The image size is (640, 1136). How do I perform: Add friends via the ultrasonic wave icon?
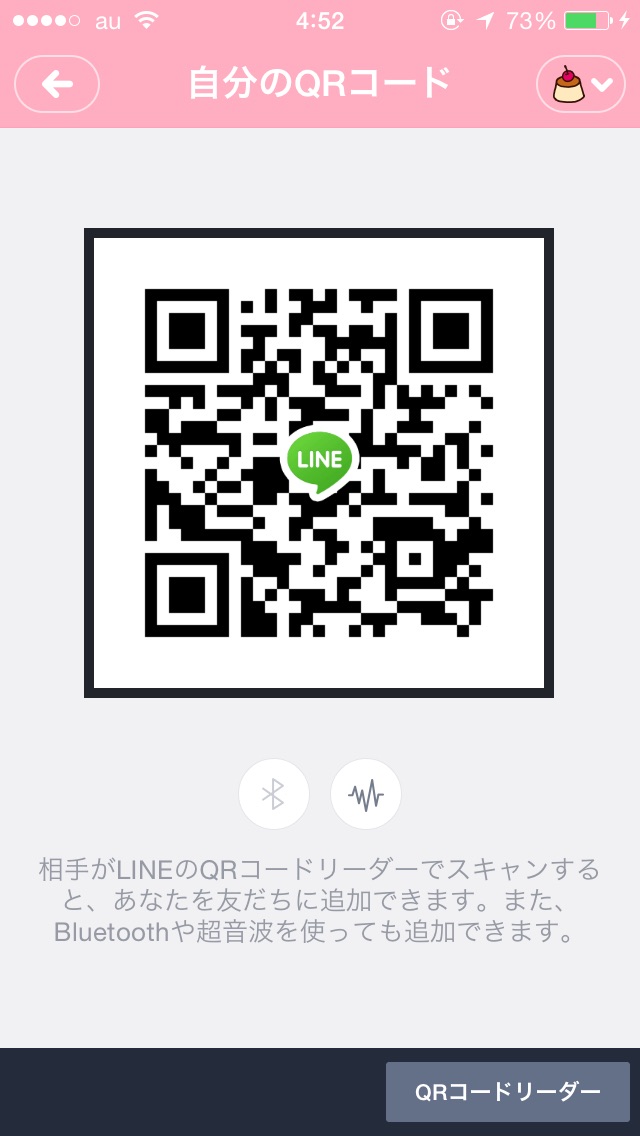366,794
